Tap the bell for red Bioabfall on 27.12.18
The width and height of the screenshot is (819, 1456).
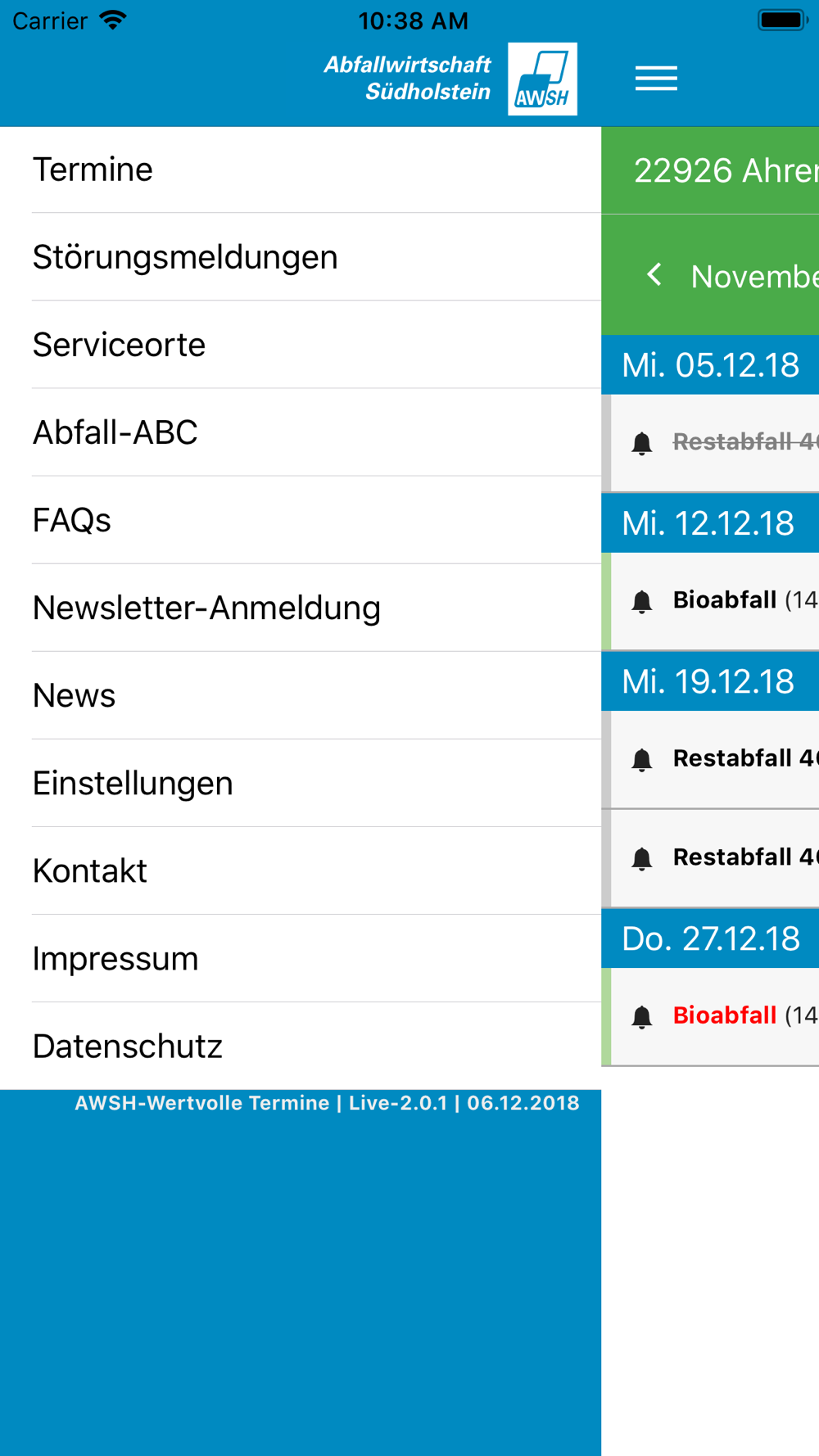tap(642, 1016)
